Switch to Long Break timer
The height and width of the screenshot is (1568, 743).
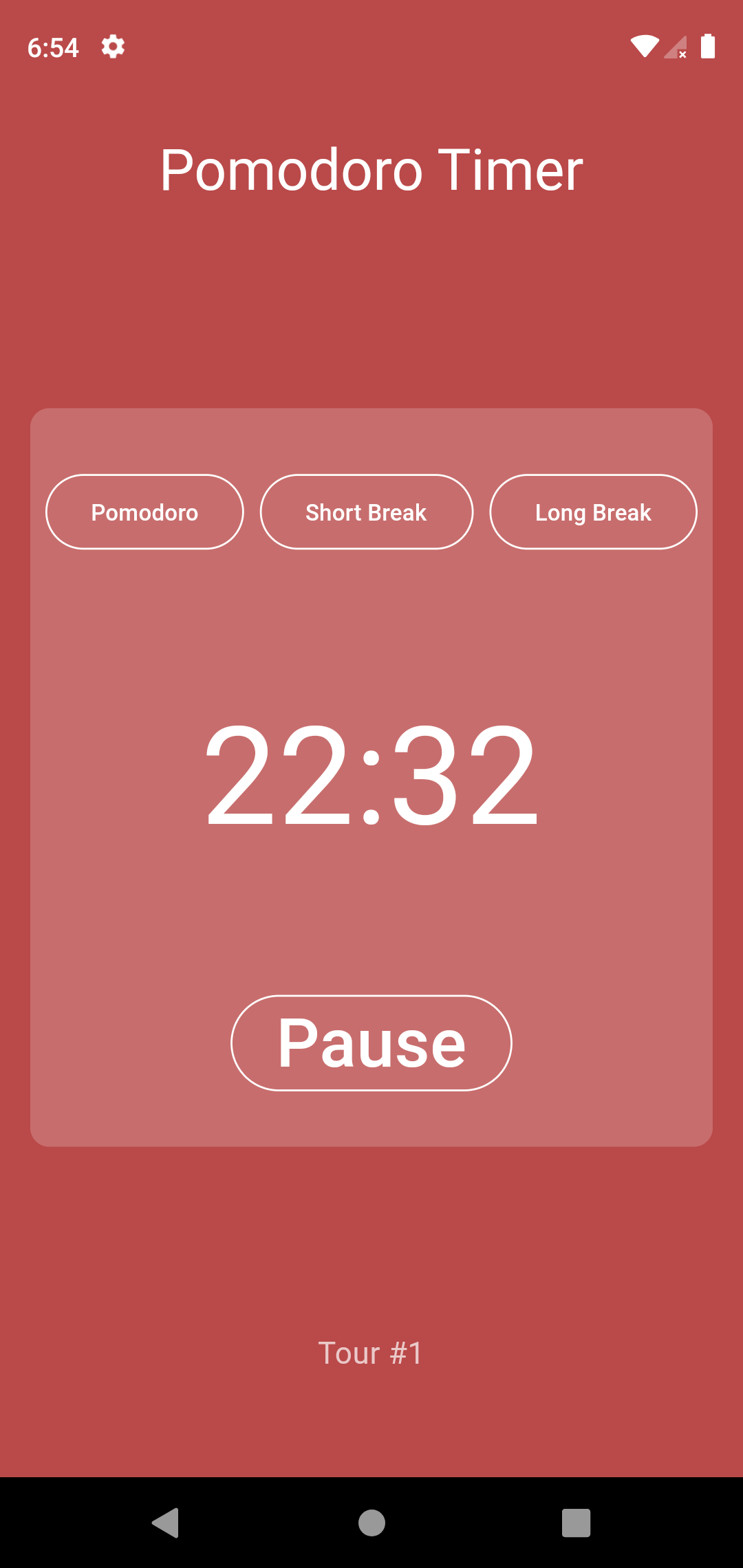pyautogui.click(x=593, y=512)
